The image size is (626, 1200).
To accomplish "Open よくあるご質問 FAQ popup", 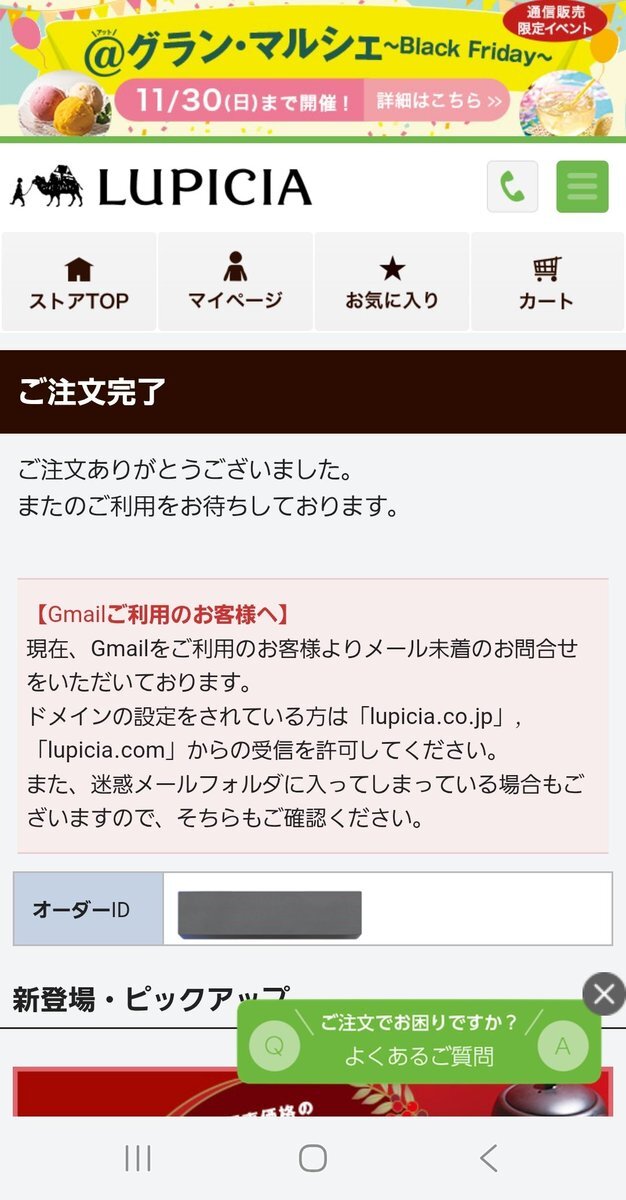I will coord(419,1043).
